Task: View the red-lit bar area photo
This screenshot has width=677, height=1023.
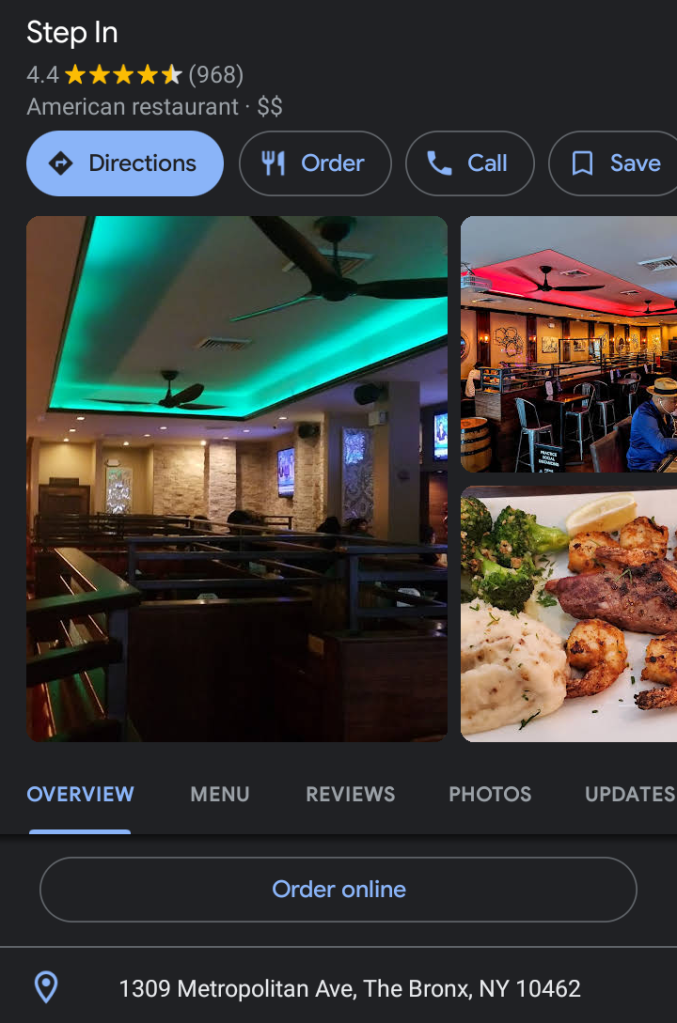Action: coord(568,344)
